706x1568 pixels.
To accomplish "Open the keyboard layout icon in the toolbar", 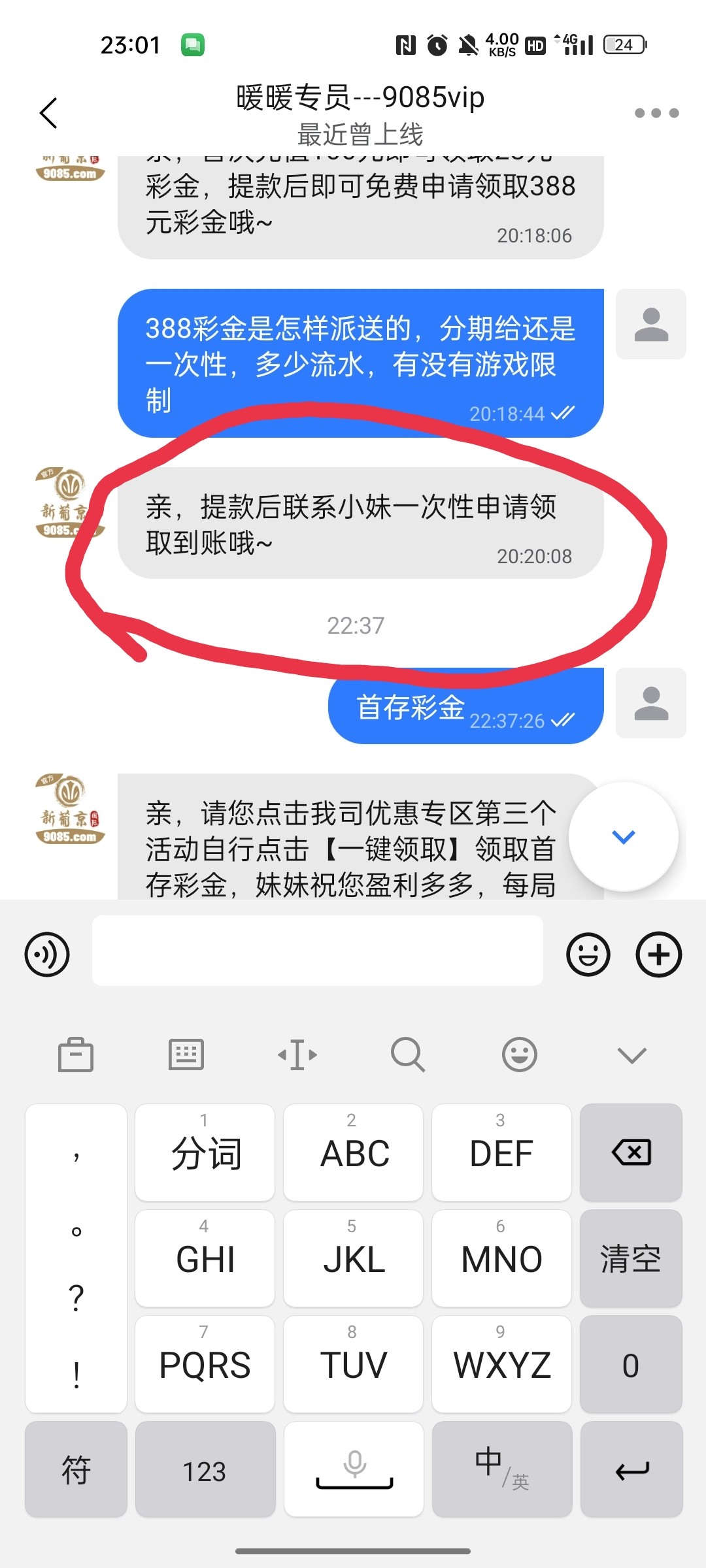I will (x=186, y=1054).
